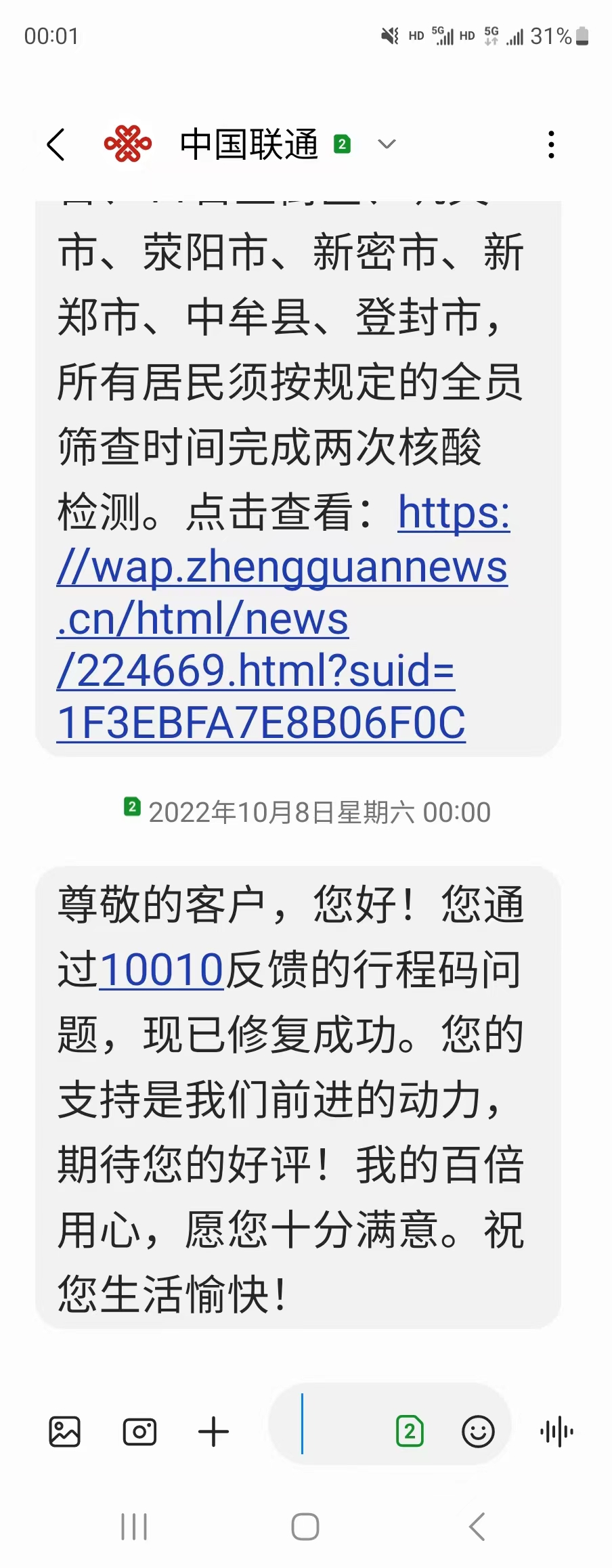Open the system recent apps button
Viewport: 612px width, 1568px height.
134,1526
